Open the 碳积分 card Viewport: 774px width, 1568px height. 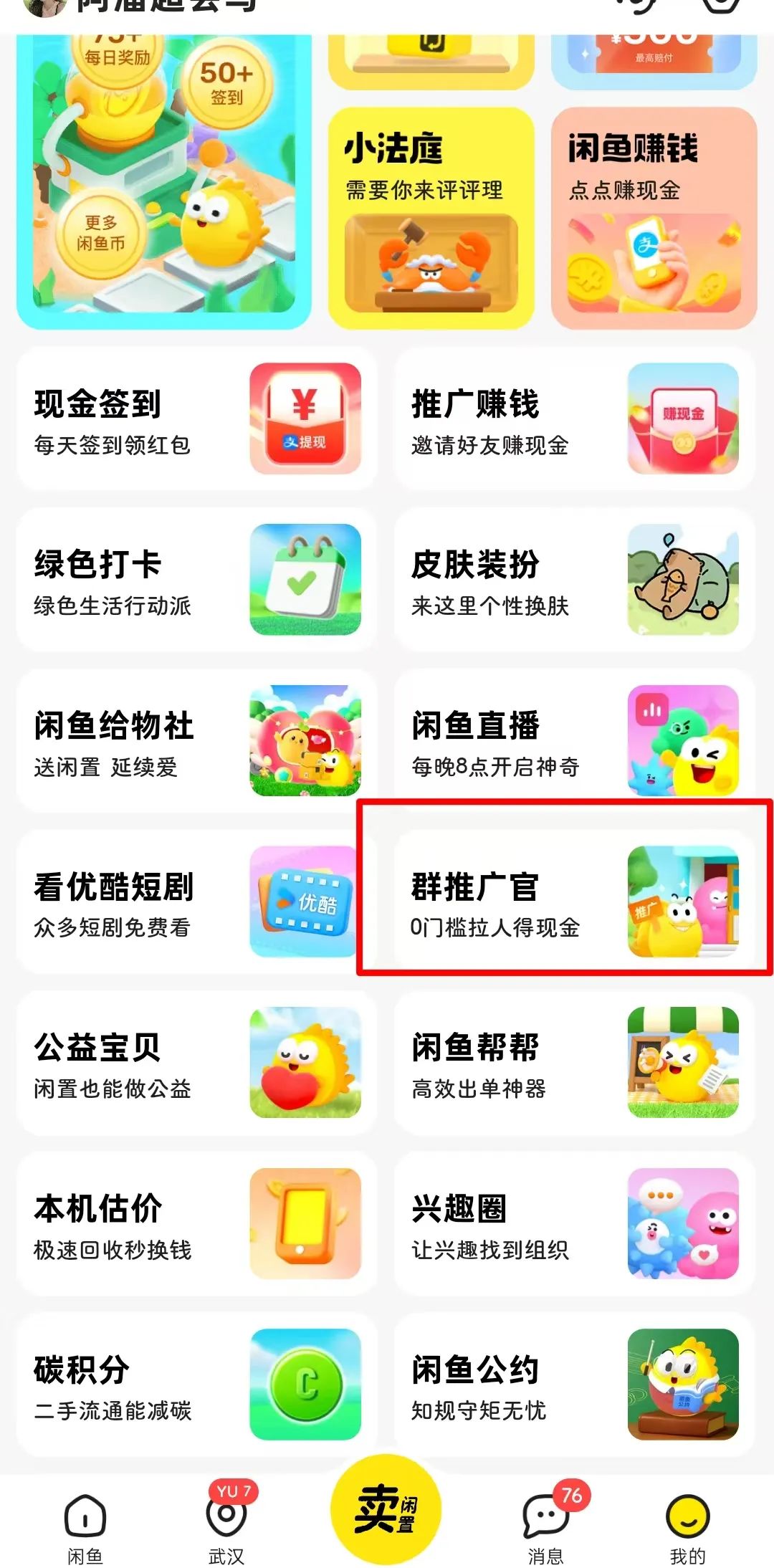[197, 1384]
